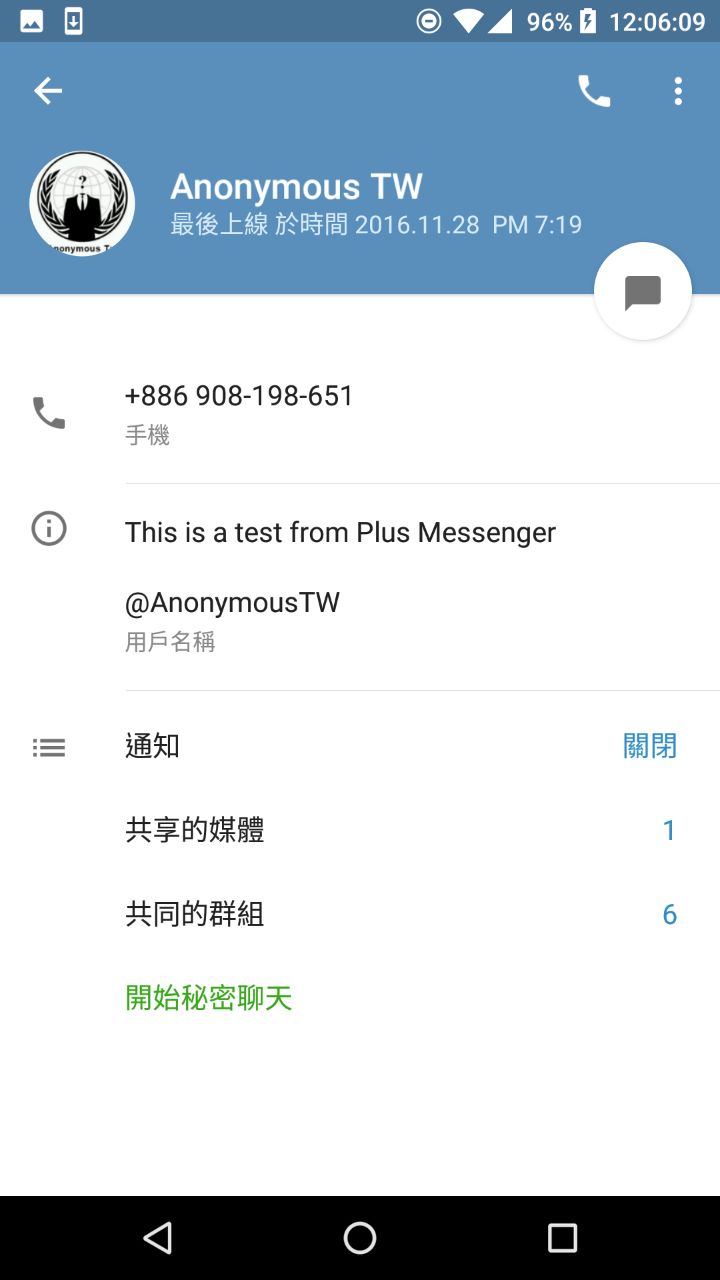This screenshot has width=720, height=1280.
Task: Open Anonymous TW's profile picture
Action: pos(82,203)
